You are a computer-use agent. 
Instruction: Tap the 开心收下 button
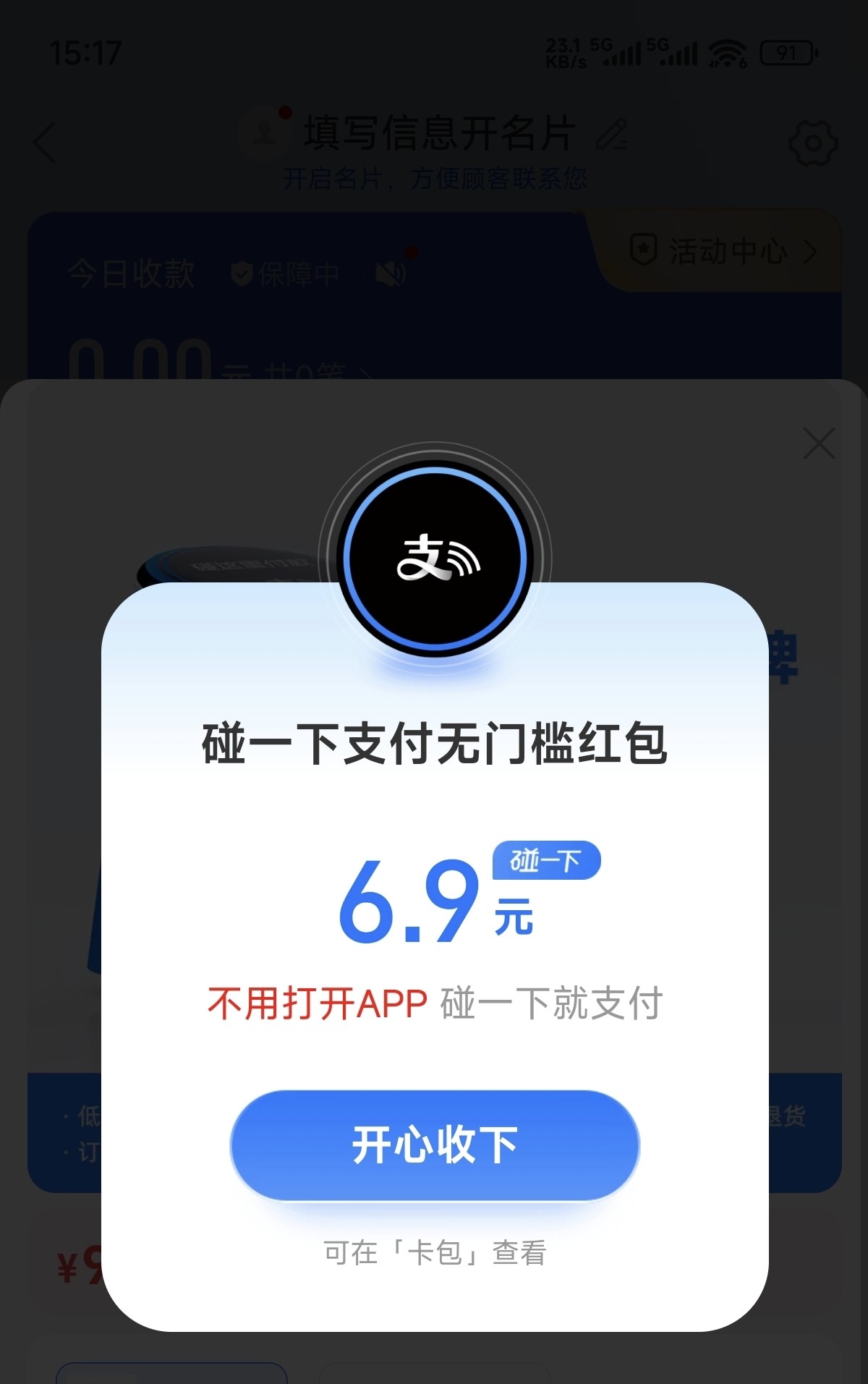(435, 1145)
